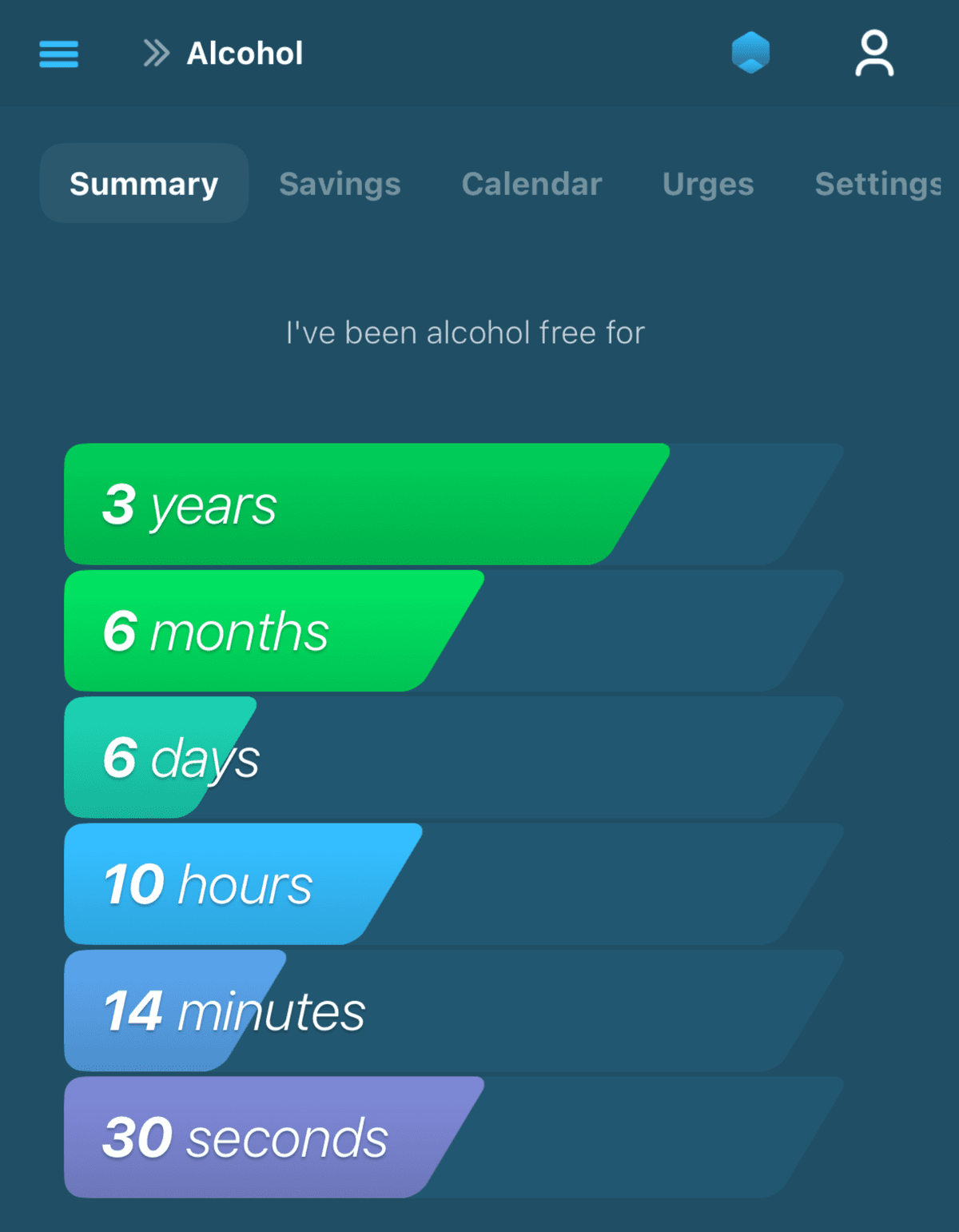Open the hamburger navigation menu
This screenshot has width=959, height=1232.
pos(58,53)
